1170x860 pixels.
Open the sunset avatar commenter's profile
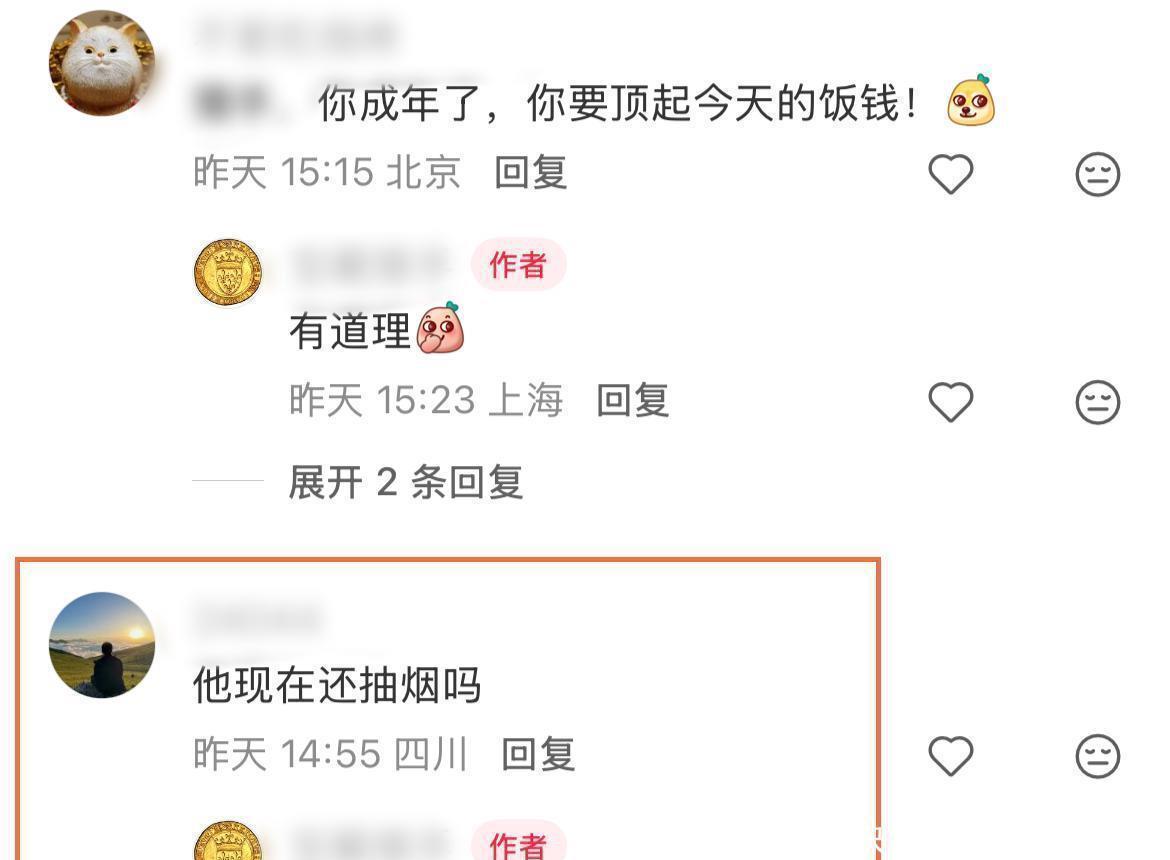pyautogui.click(x=101, y=644)
